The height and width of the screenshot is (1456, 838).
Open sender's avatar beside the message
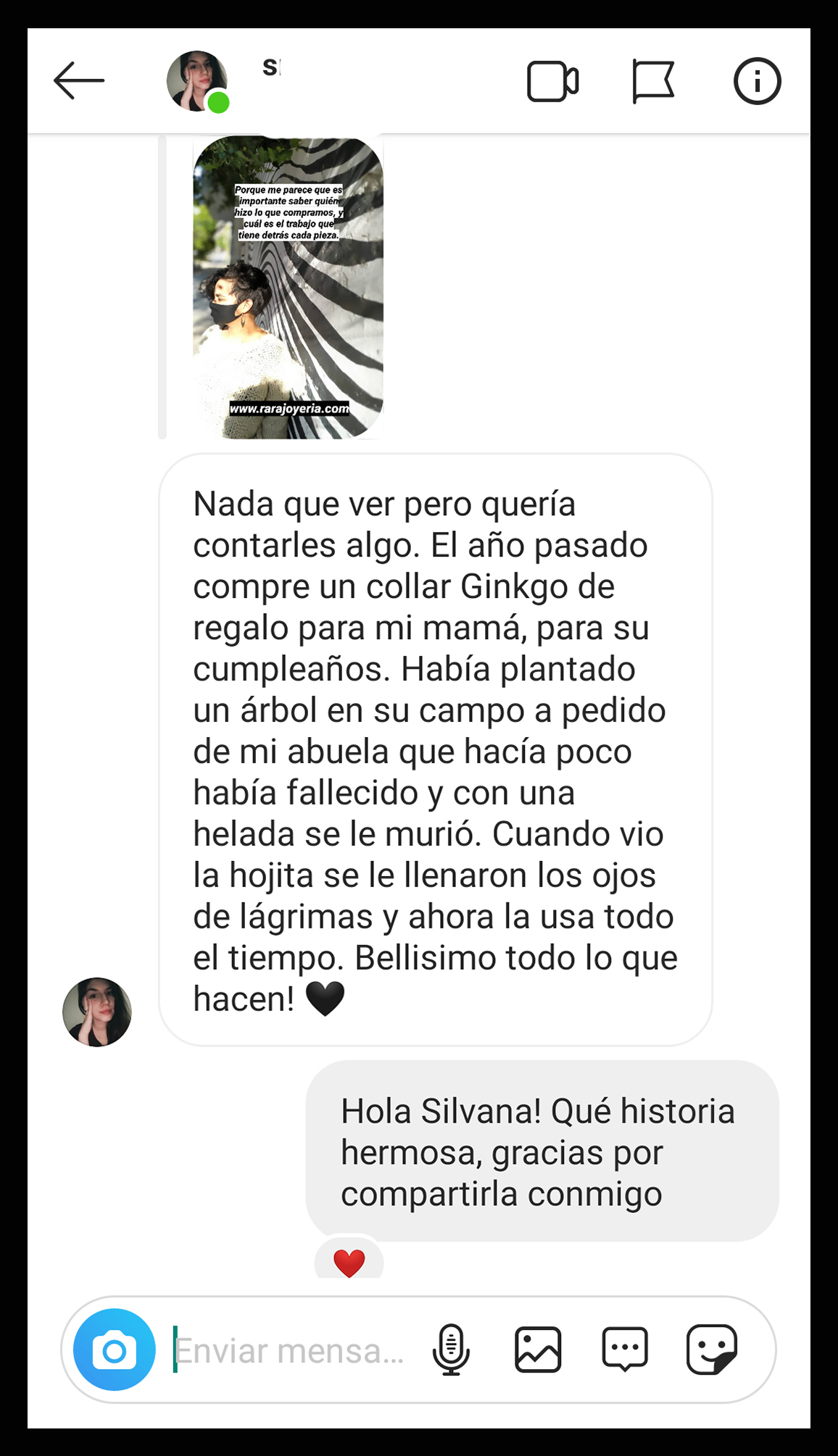click(x=97, y=1012)
